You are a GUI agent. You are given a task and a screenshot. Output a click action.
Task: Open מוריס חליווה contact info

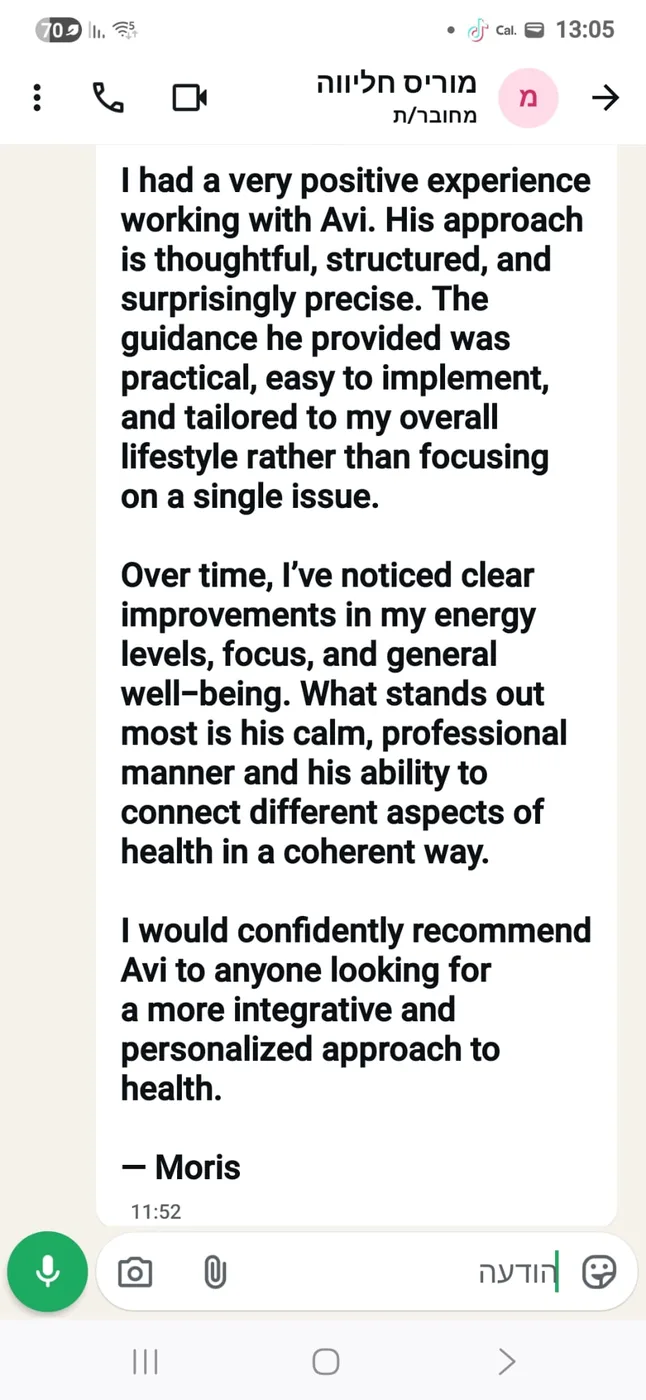[397, 97]
